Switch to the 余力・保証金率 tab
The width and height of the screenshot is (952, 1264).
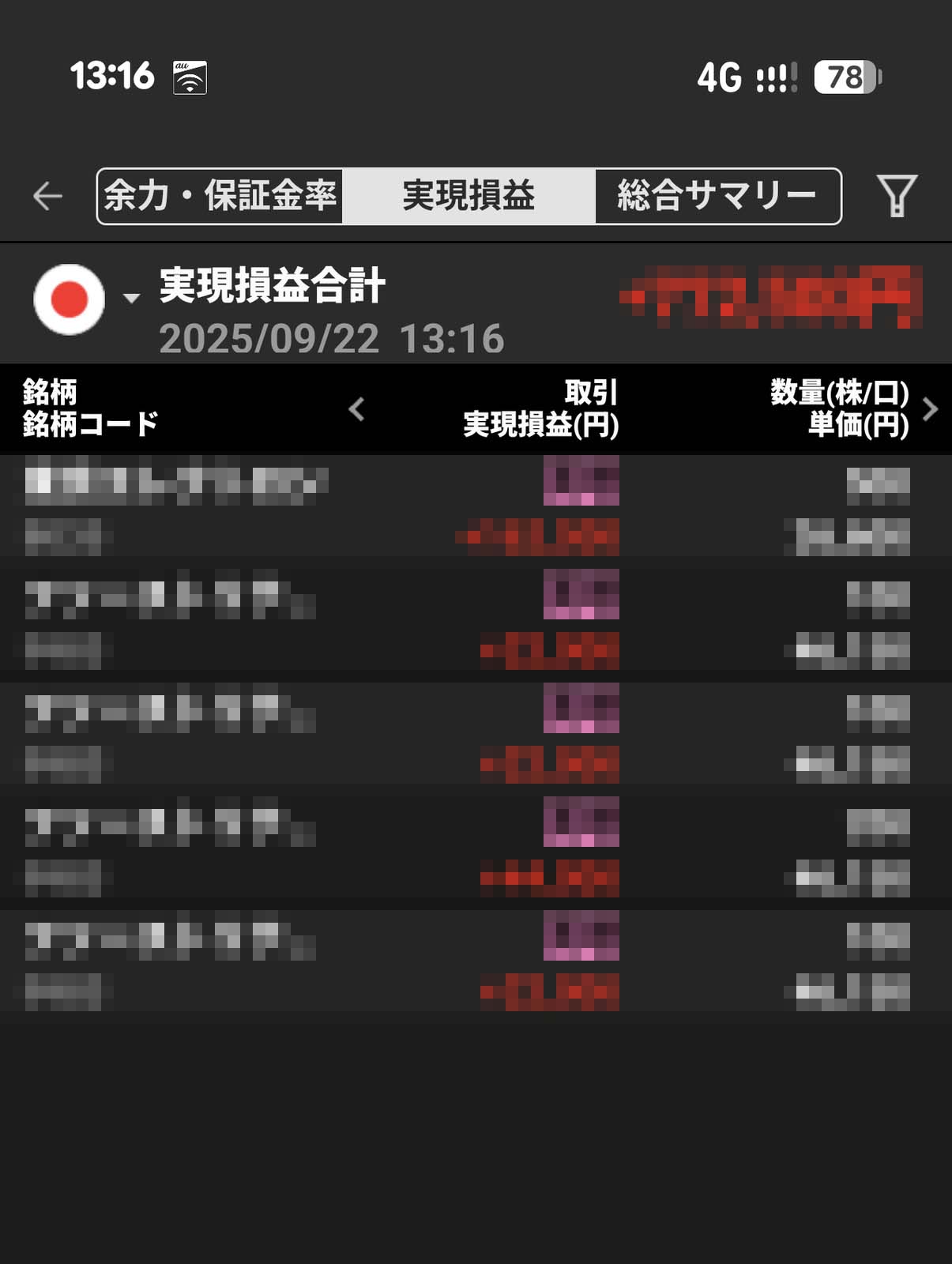tap(220, 194)
